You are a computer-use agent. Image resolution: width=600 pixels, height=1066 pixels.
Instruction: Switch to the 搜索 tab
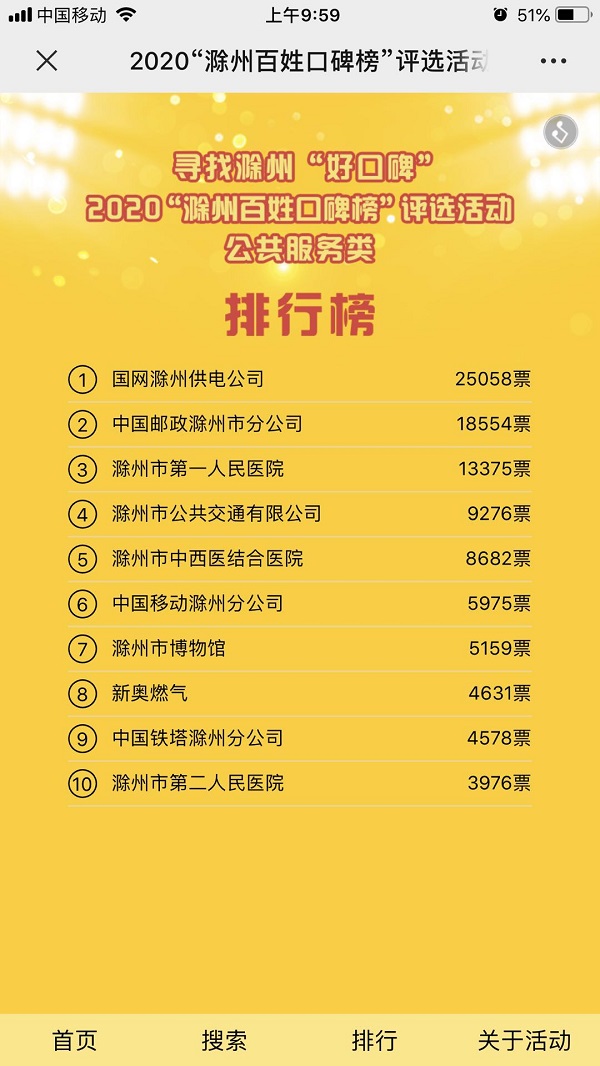(224, 1040)
